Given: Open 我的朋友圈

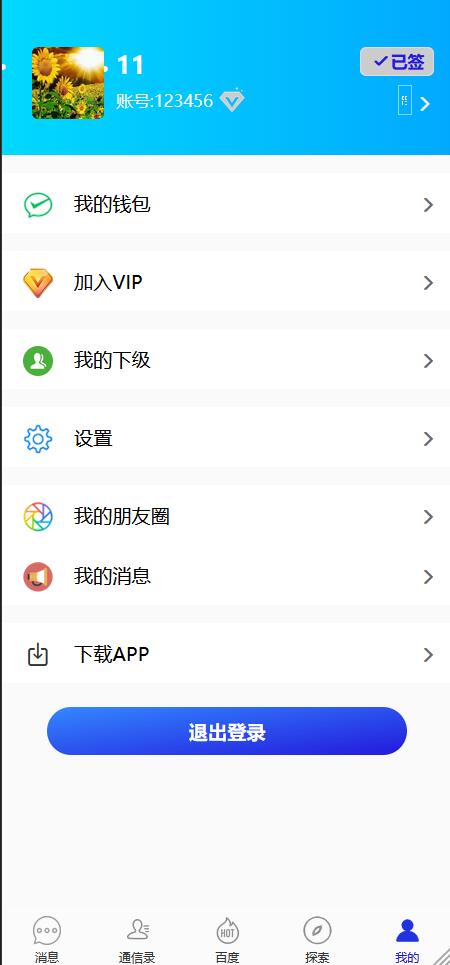Looking at the screenshot, I should (x=226, y=516).
